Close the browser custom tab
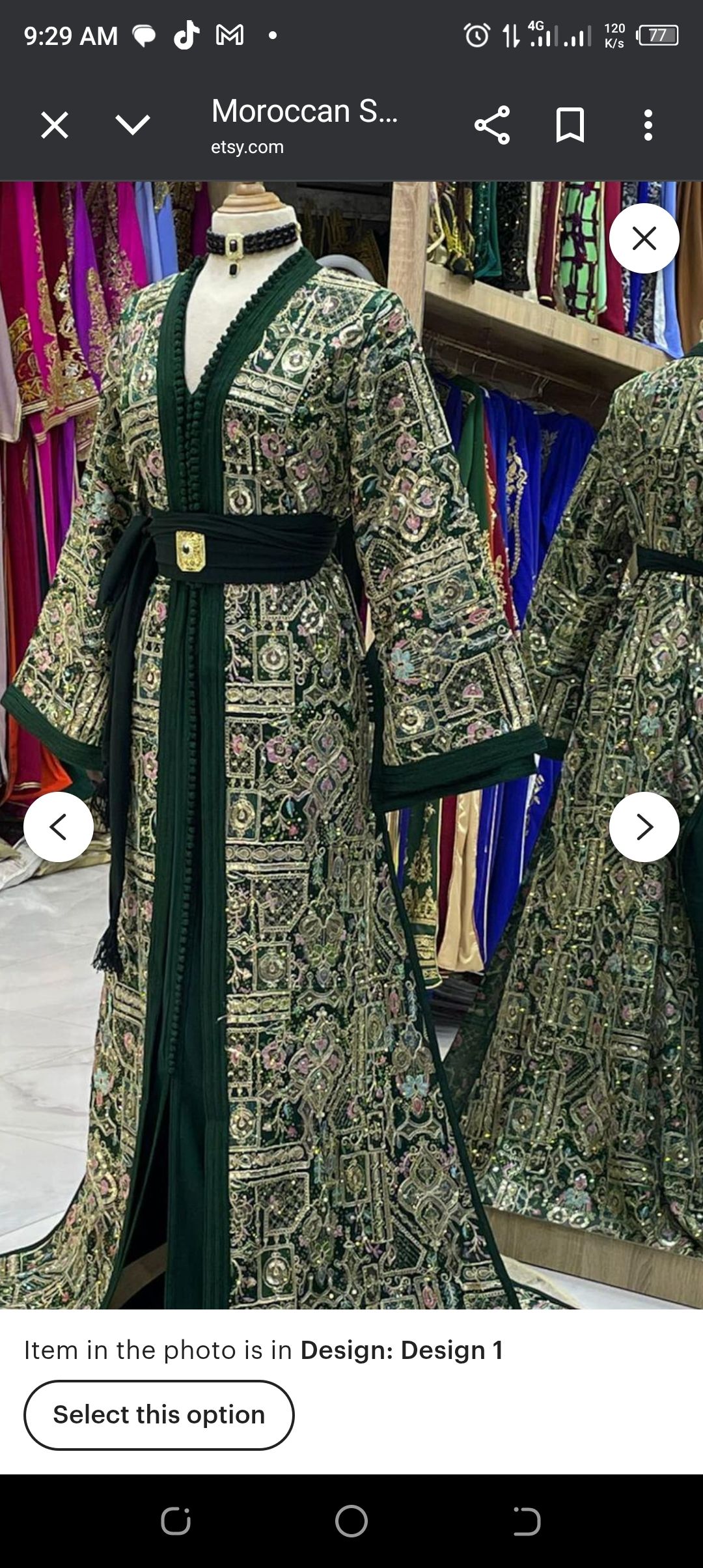The image size is (703, 1568). tap(55, 125)
